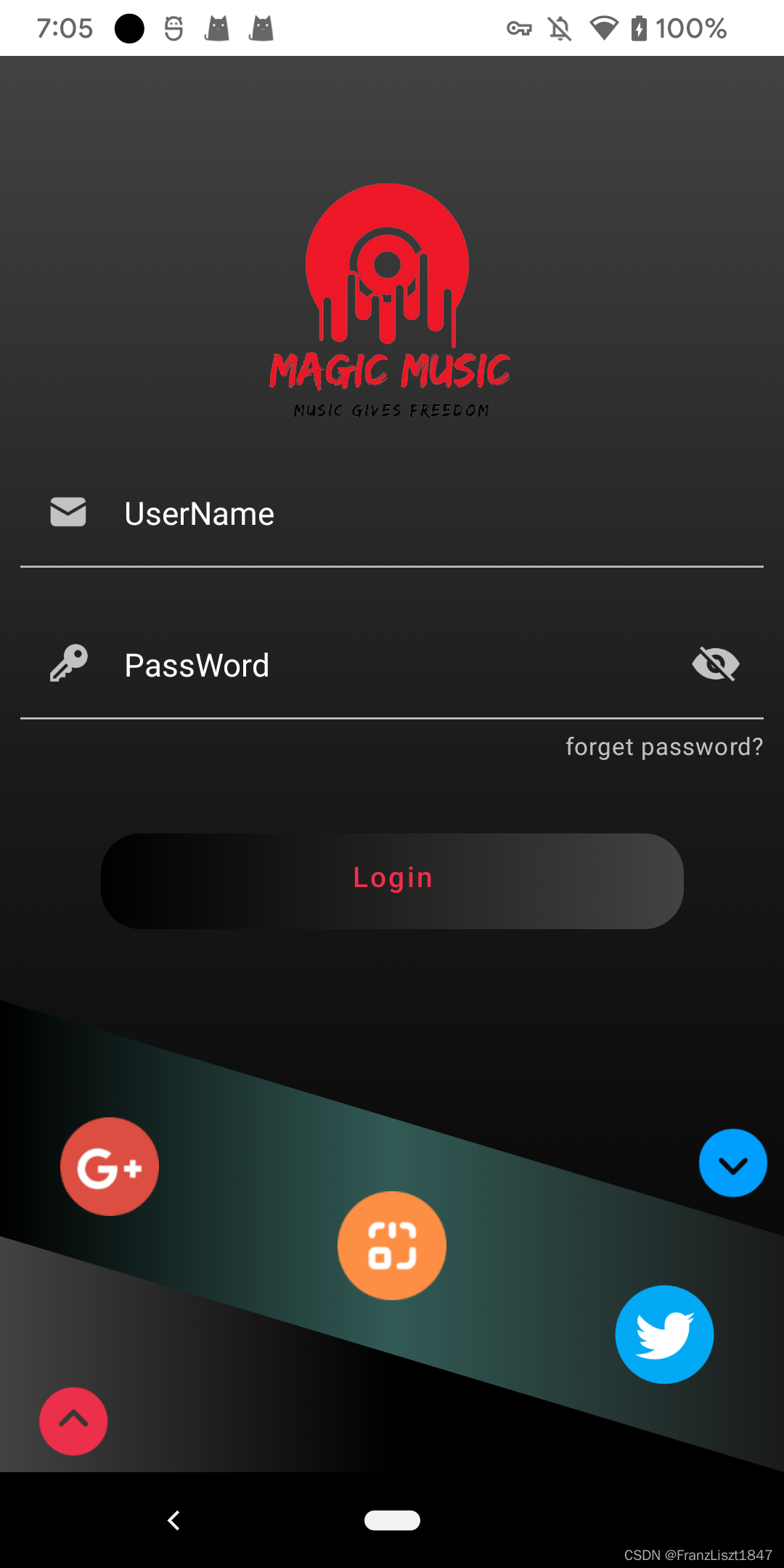Toggle password visibility eye icon
Screen dimensions: 784x1568
(716, 663)
